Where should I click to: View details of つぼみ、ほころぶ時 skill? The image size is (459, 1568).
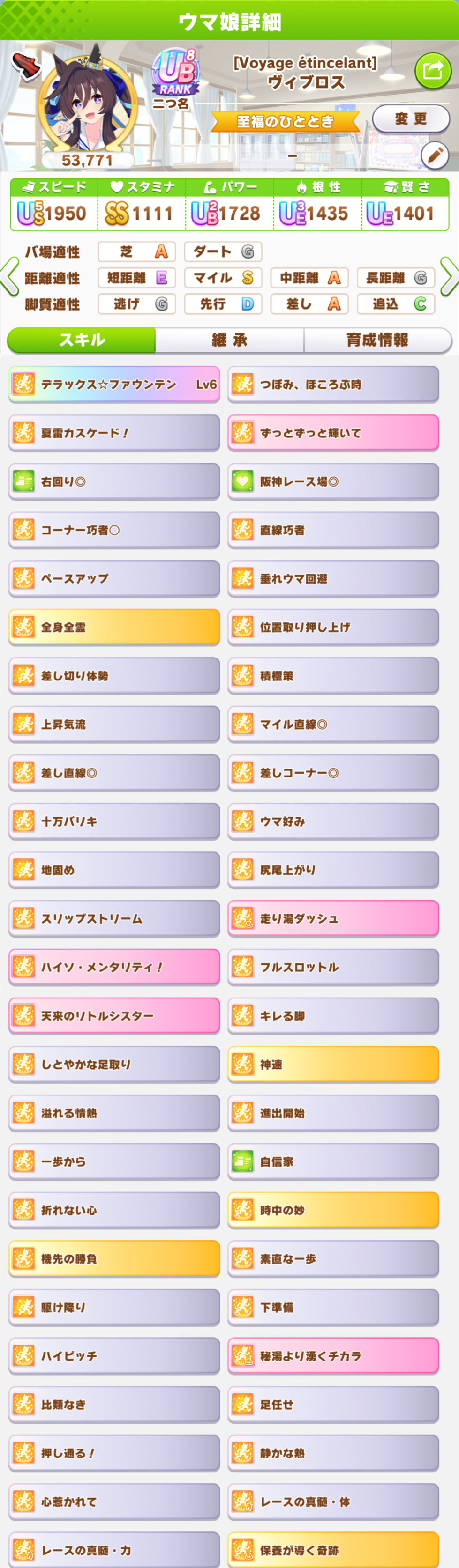333,384
